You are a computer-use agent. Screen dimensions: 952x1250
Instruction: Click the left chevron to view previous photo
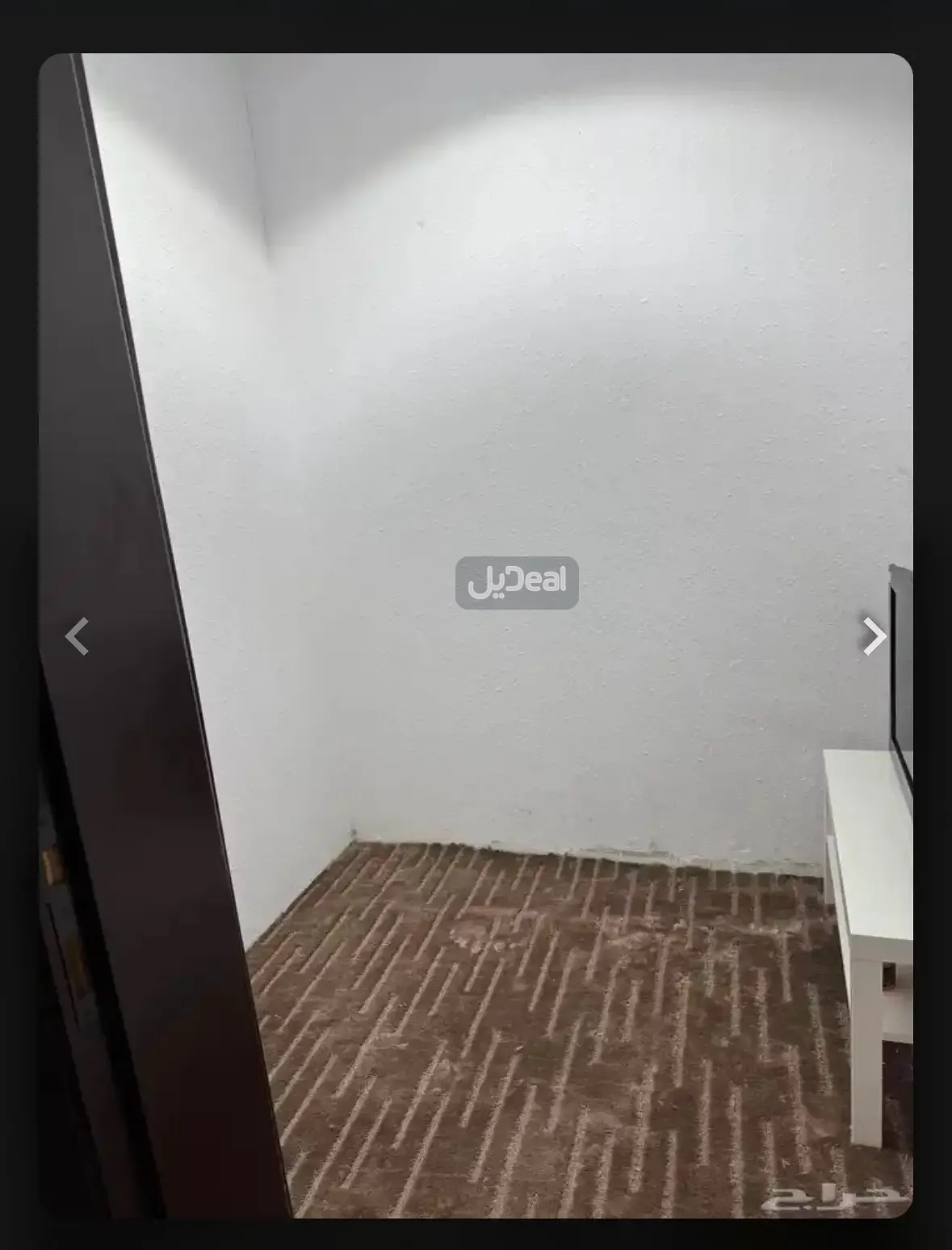[x=78, y=637]
